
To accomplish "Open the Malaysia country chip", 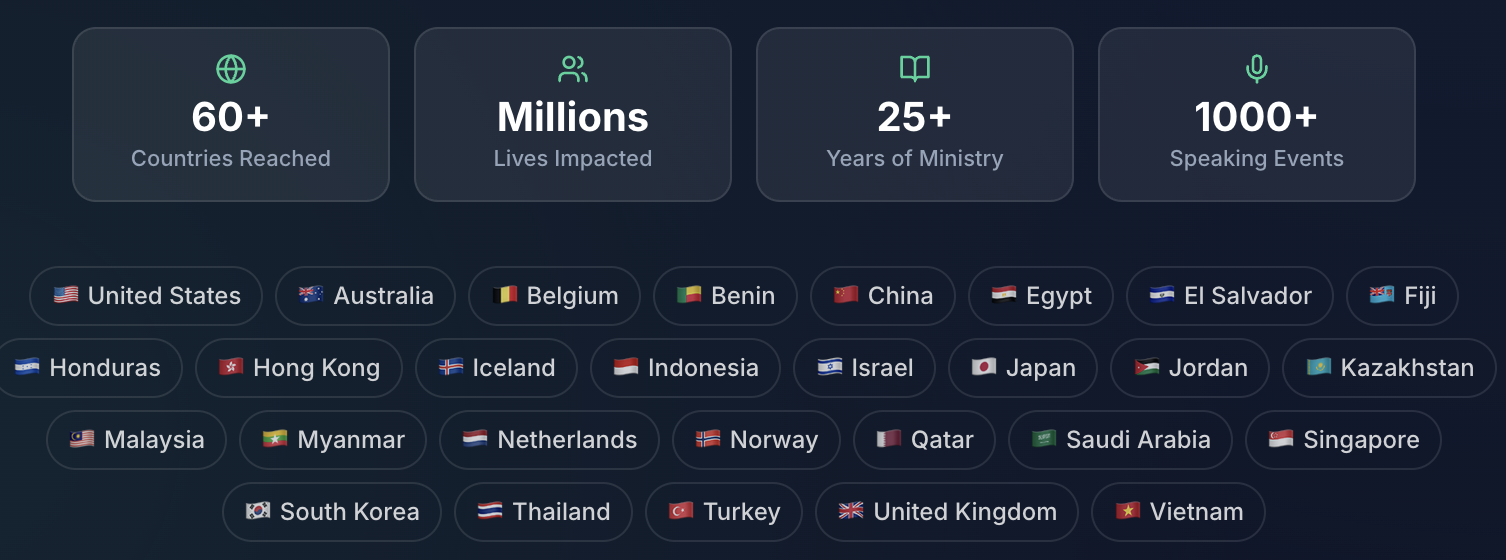I will [x=137, y=440].
